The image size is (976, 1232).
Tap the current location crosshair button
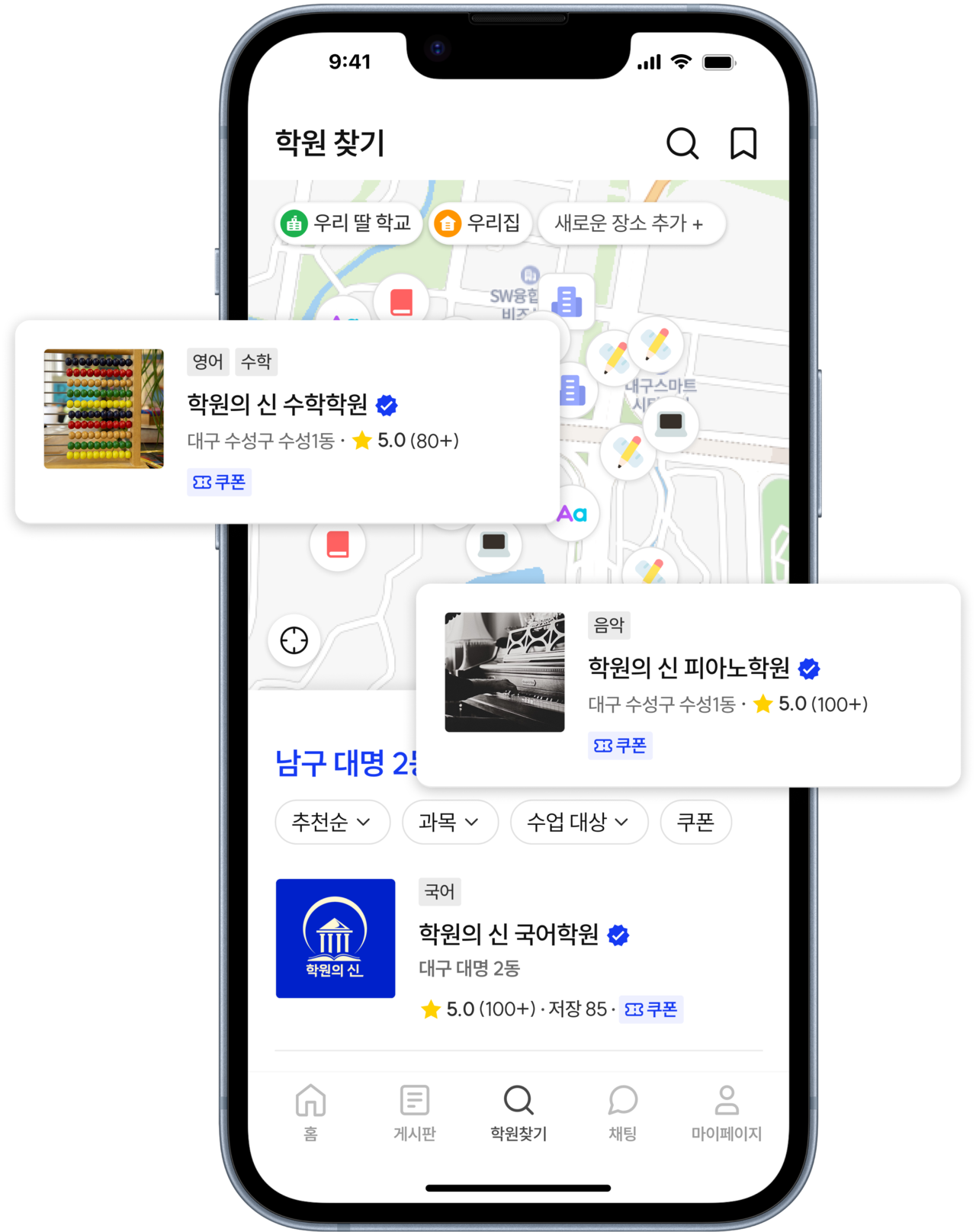pos(294,640)
